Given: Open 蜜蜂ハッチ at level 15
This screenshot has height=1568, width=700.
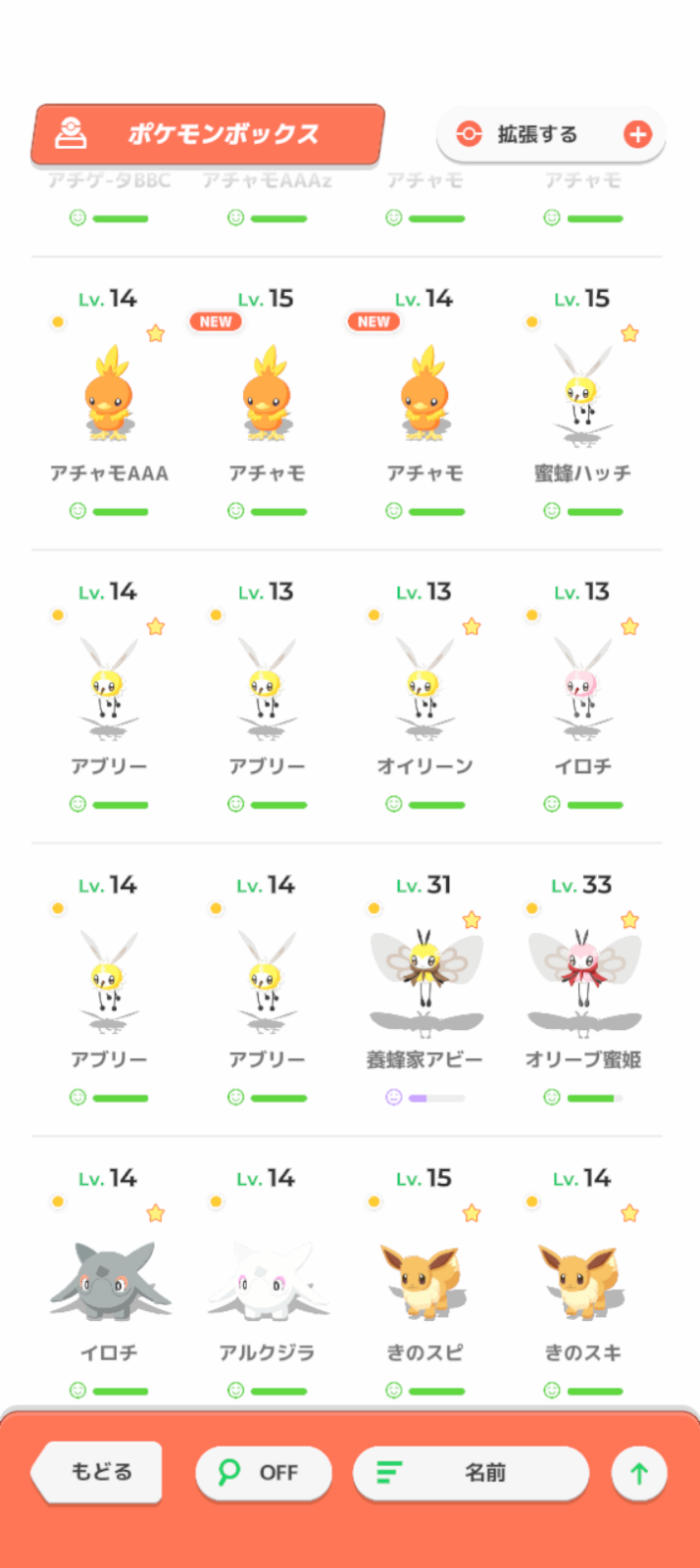Looking at the screenshot, I should tap(583, 404).
